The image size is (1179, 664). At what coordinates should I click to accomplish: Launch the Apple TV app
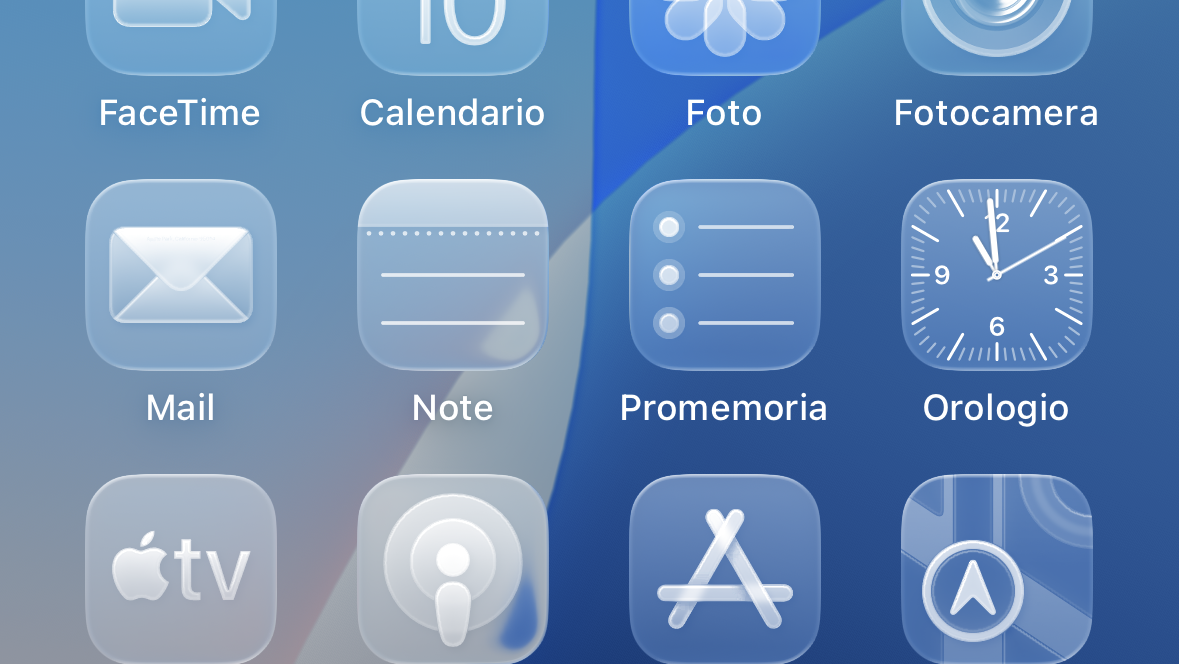[x=181, y=570]
